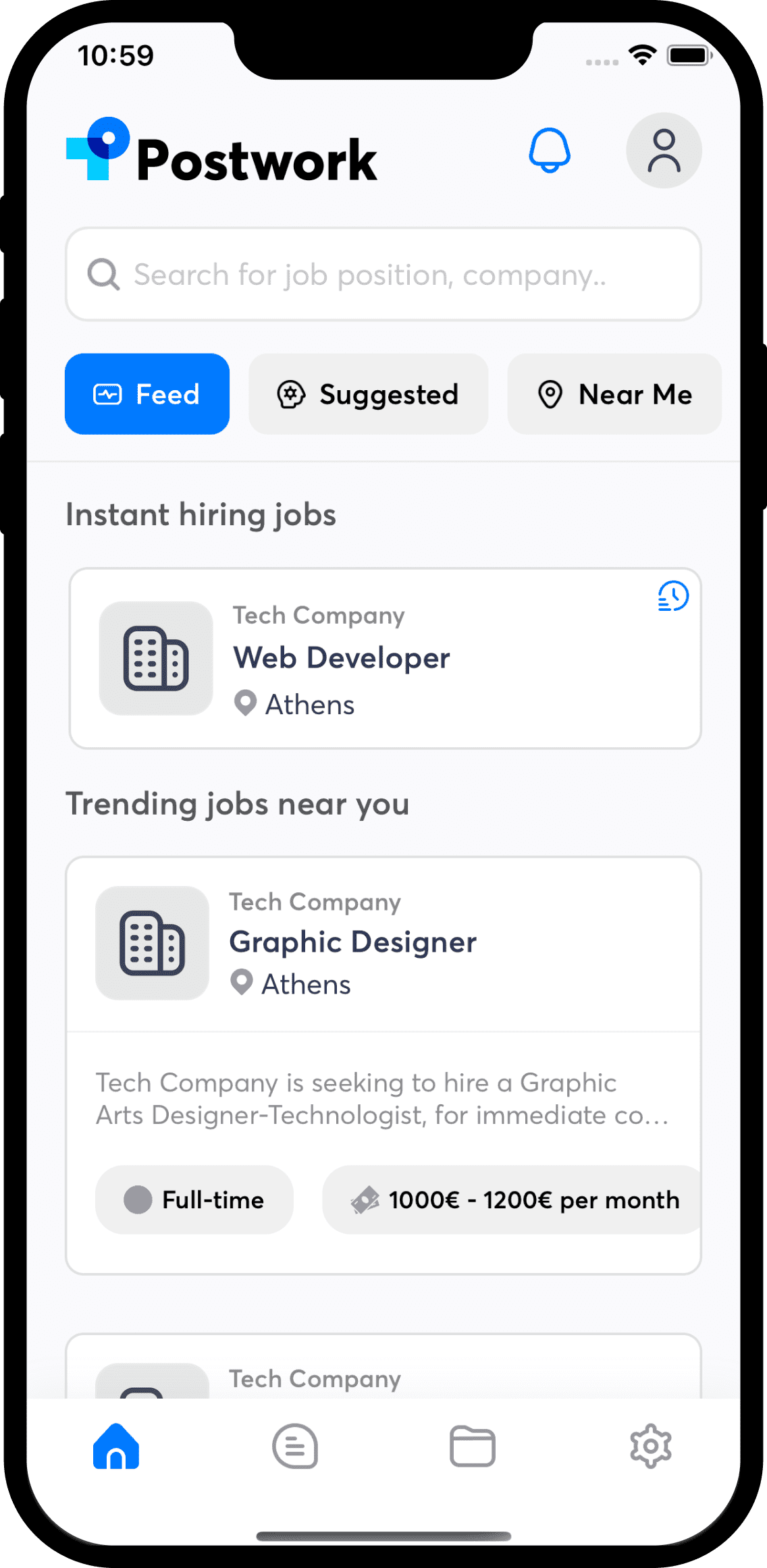Viewport: 767px width, 1568px height.
Task: Tap the instant hiring clock icon
Action: (673, 596)
